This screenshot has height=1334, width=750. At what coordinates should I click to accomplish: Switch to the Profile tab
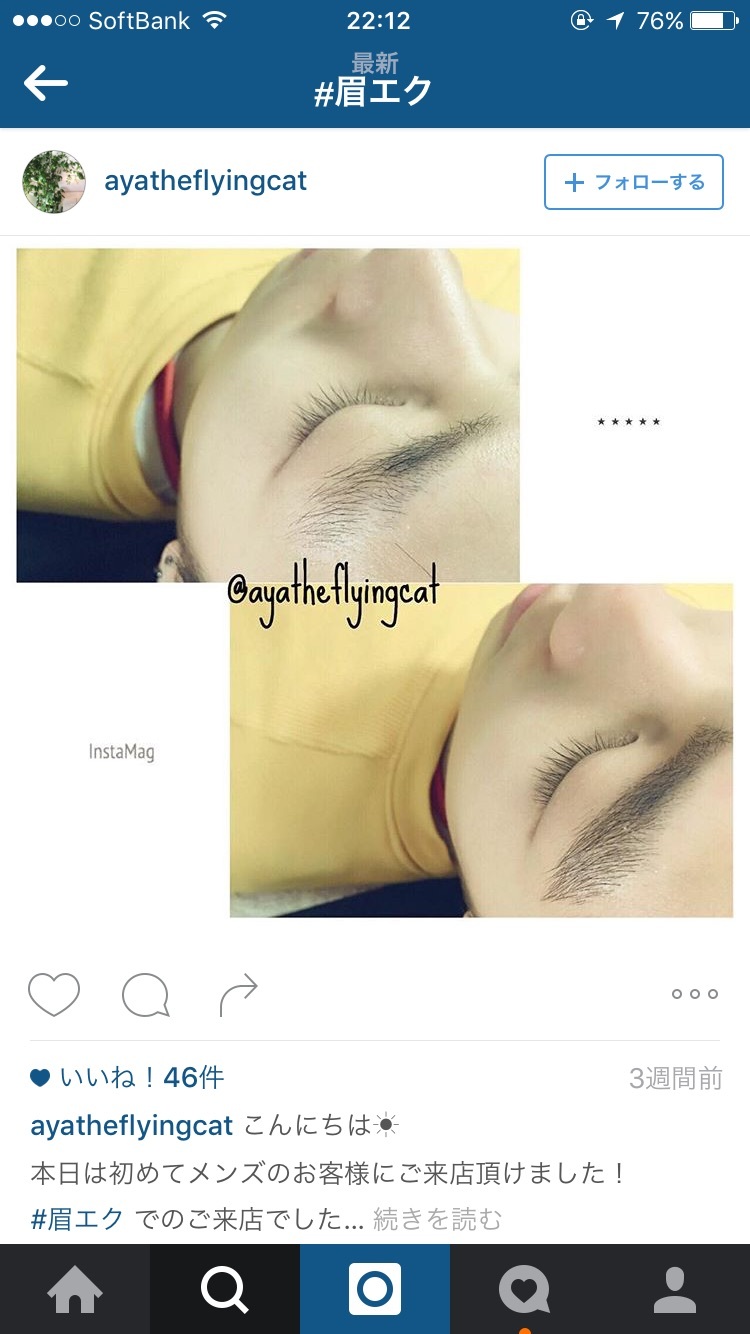point(675,1289)
